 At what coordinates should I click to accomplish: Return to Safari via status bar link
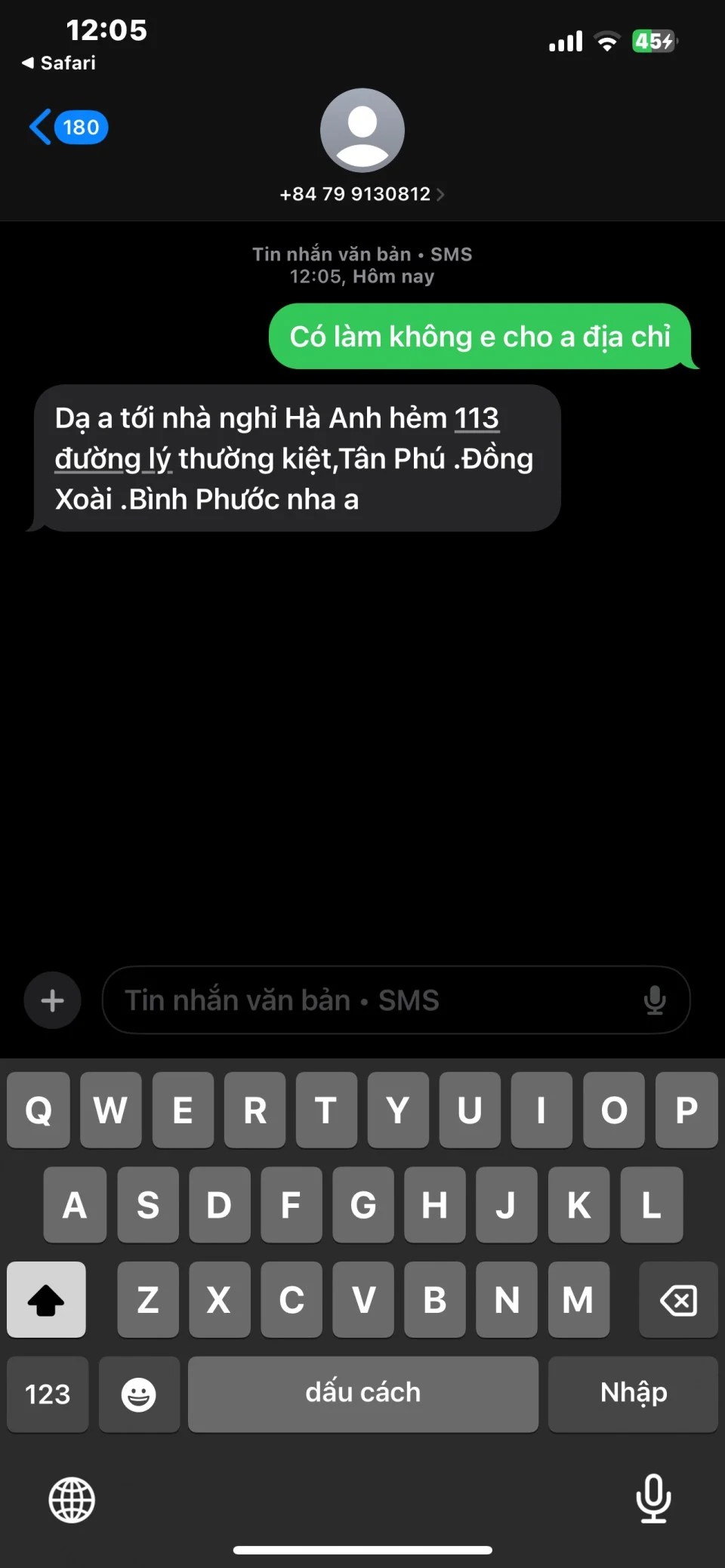coord(59,63)
